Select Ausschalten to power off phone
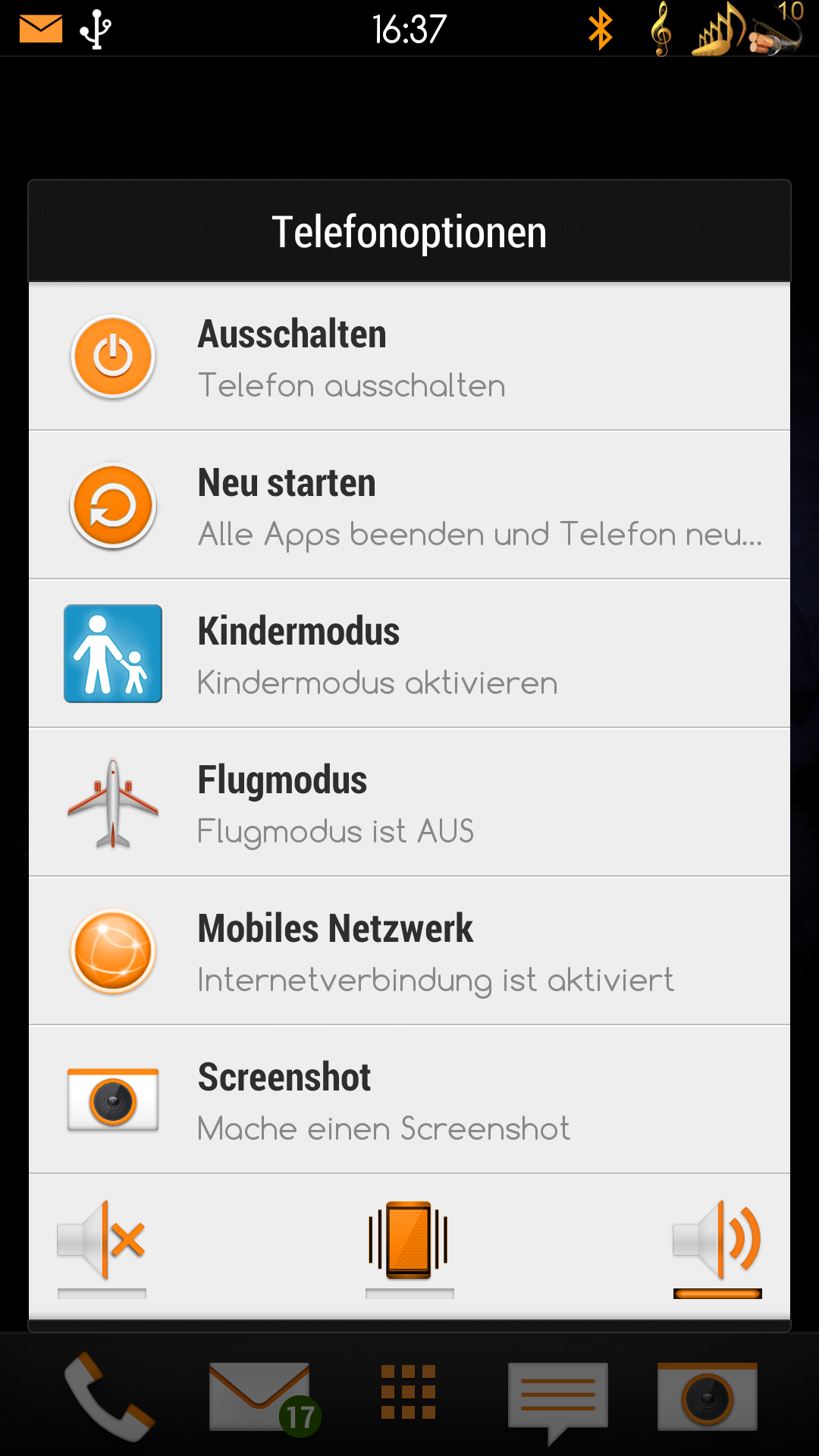 (409, 356)
